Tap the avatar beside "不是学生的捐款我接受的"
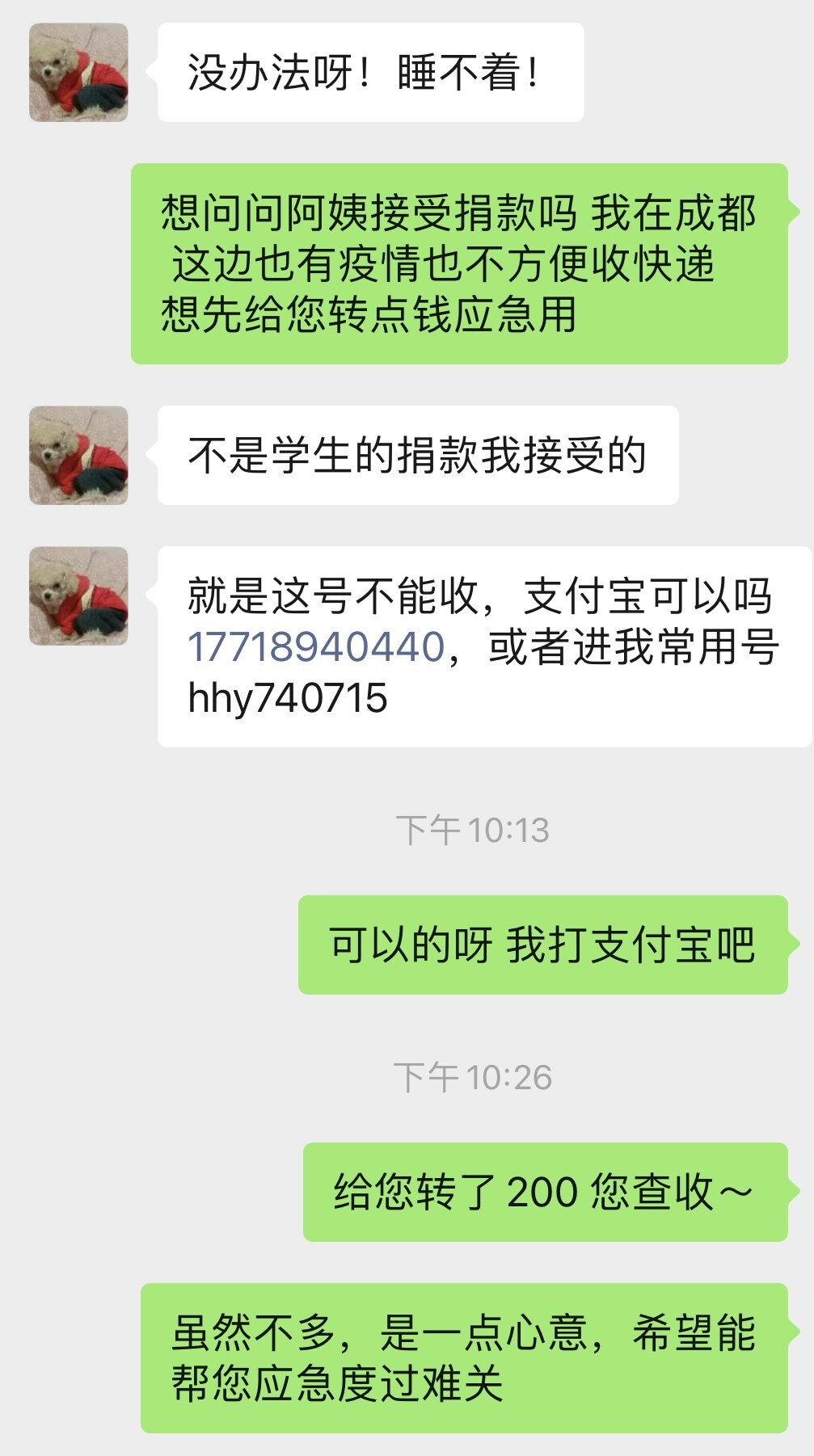Viewport: 814px width, 1456px height. 78,456
